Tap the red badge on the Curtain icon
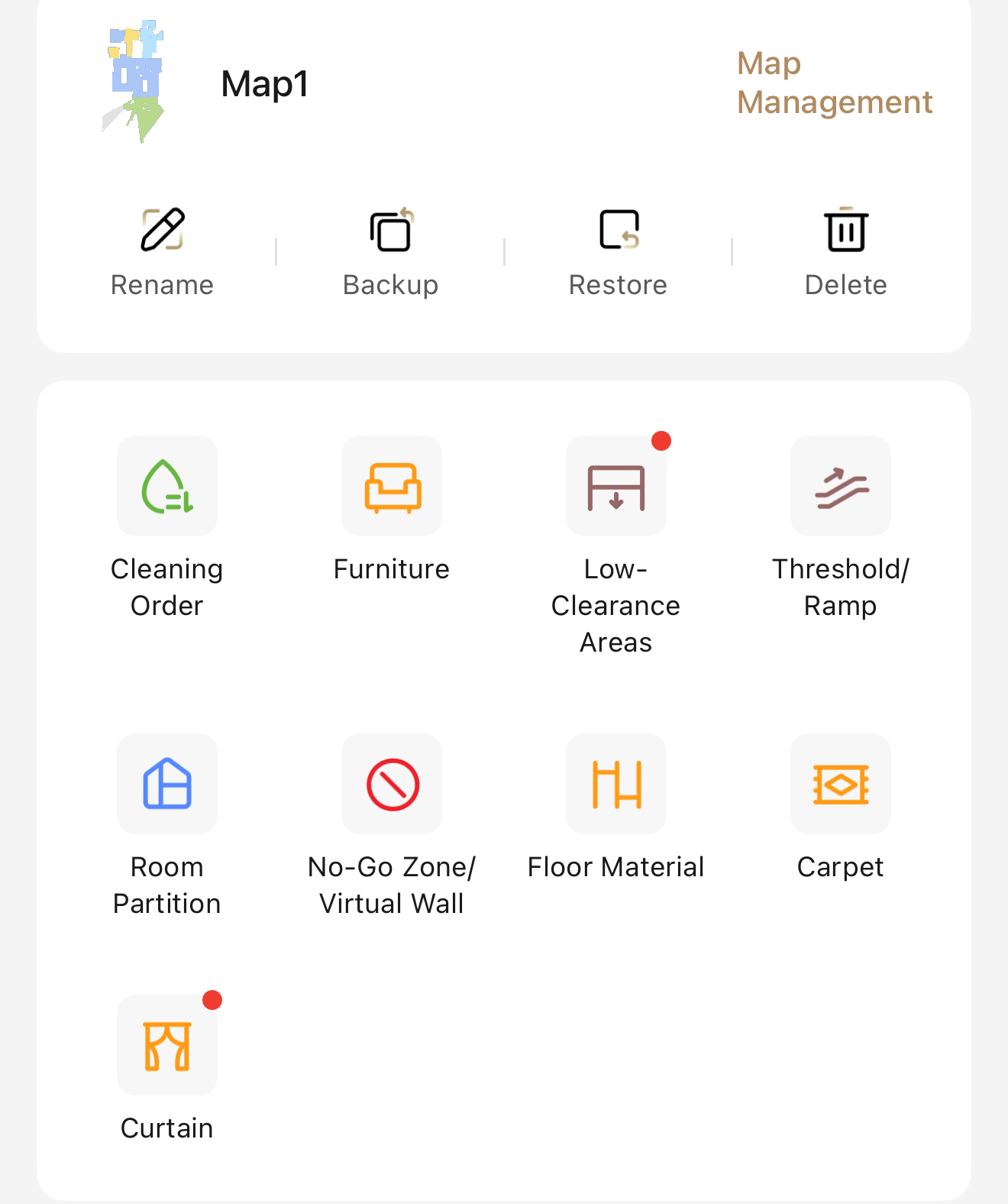The width and height of the screenshot is (1008, 1204). (x=212, y=999)
